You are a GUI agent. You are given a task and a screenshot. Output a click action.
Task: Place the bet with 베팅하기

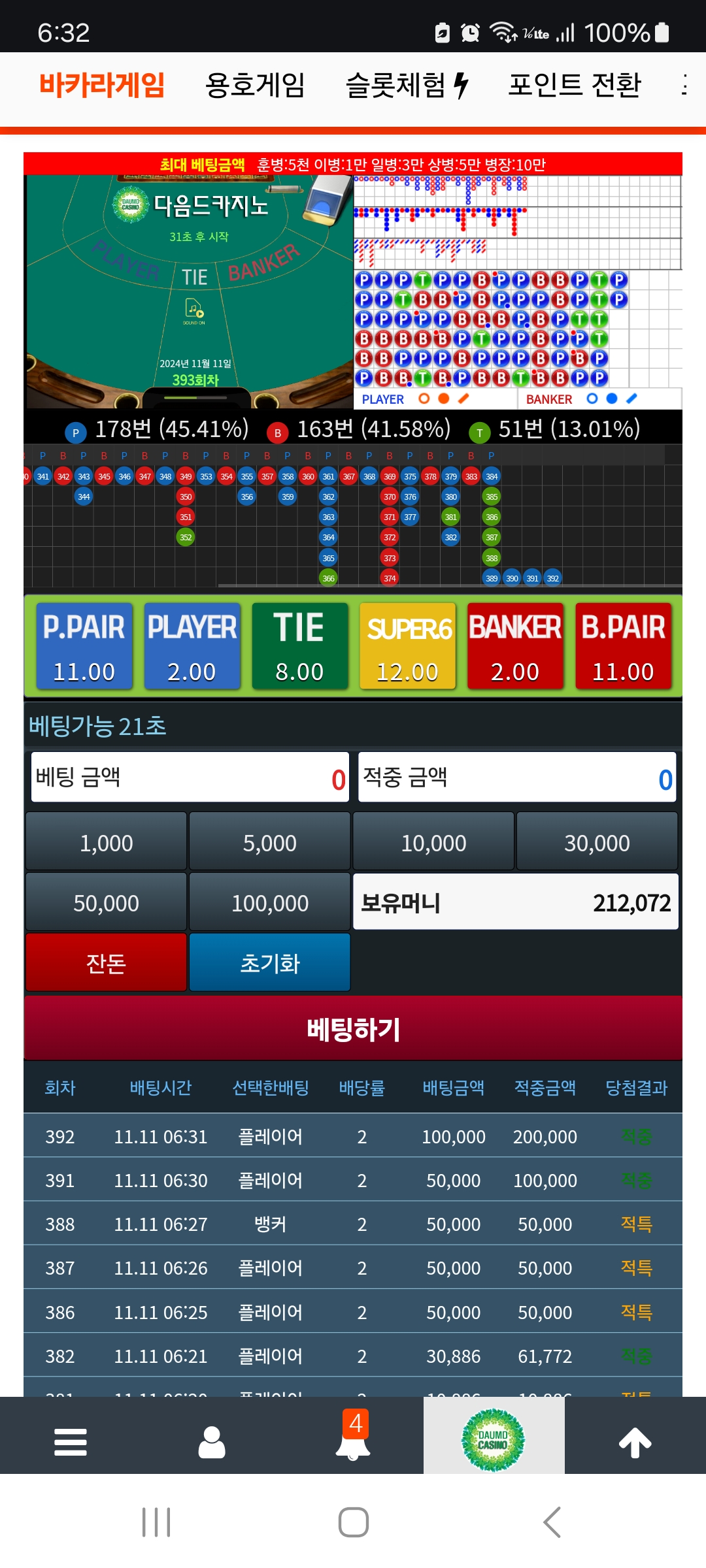click(353, 1028)
